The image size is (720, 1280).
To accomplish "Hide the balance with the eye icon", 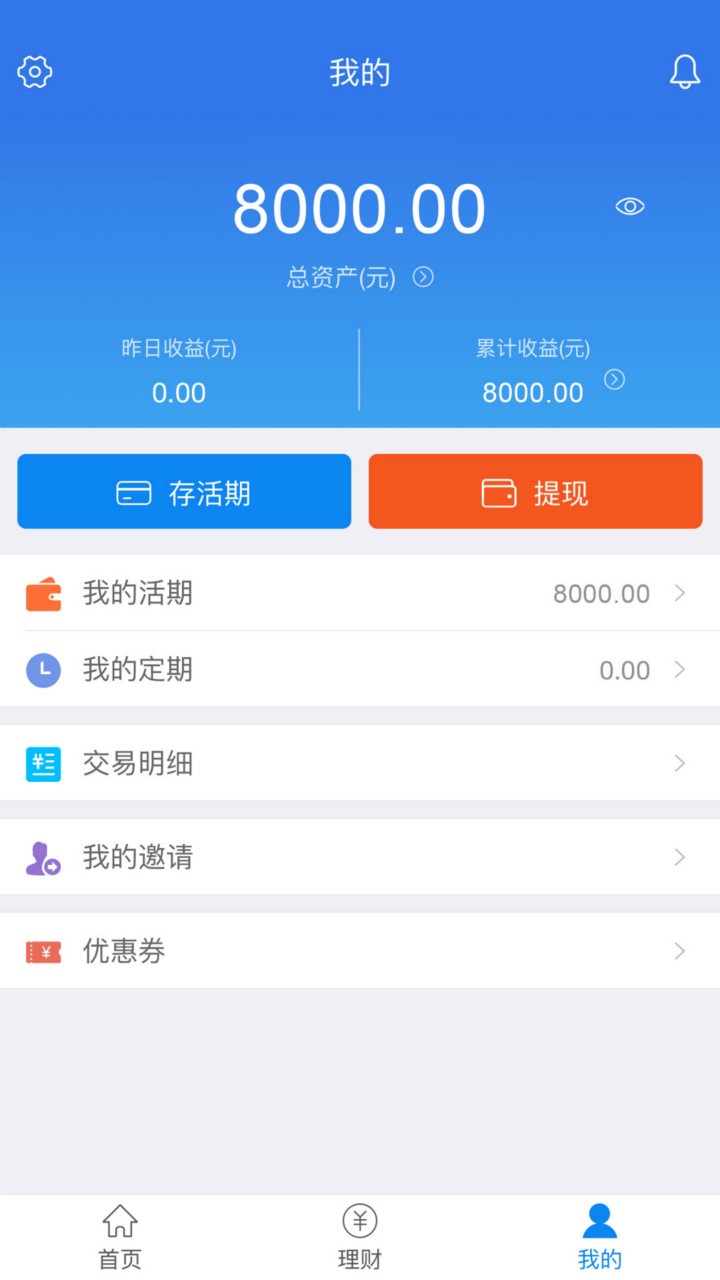I will click(x=630, y=206).
